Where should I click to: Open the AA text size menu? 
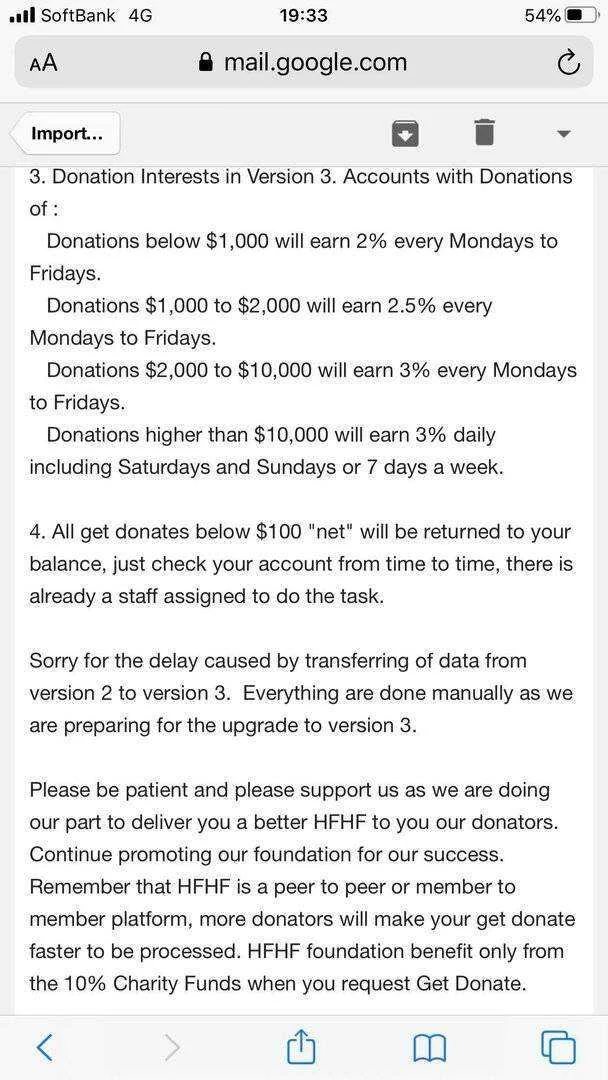point(43,63)
